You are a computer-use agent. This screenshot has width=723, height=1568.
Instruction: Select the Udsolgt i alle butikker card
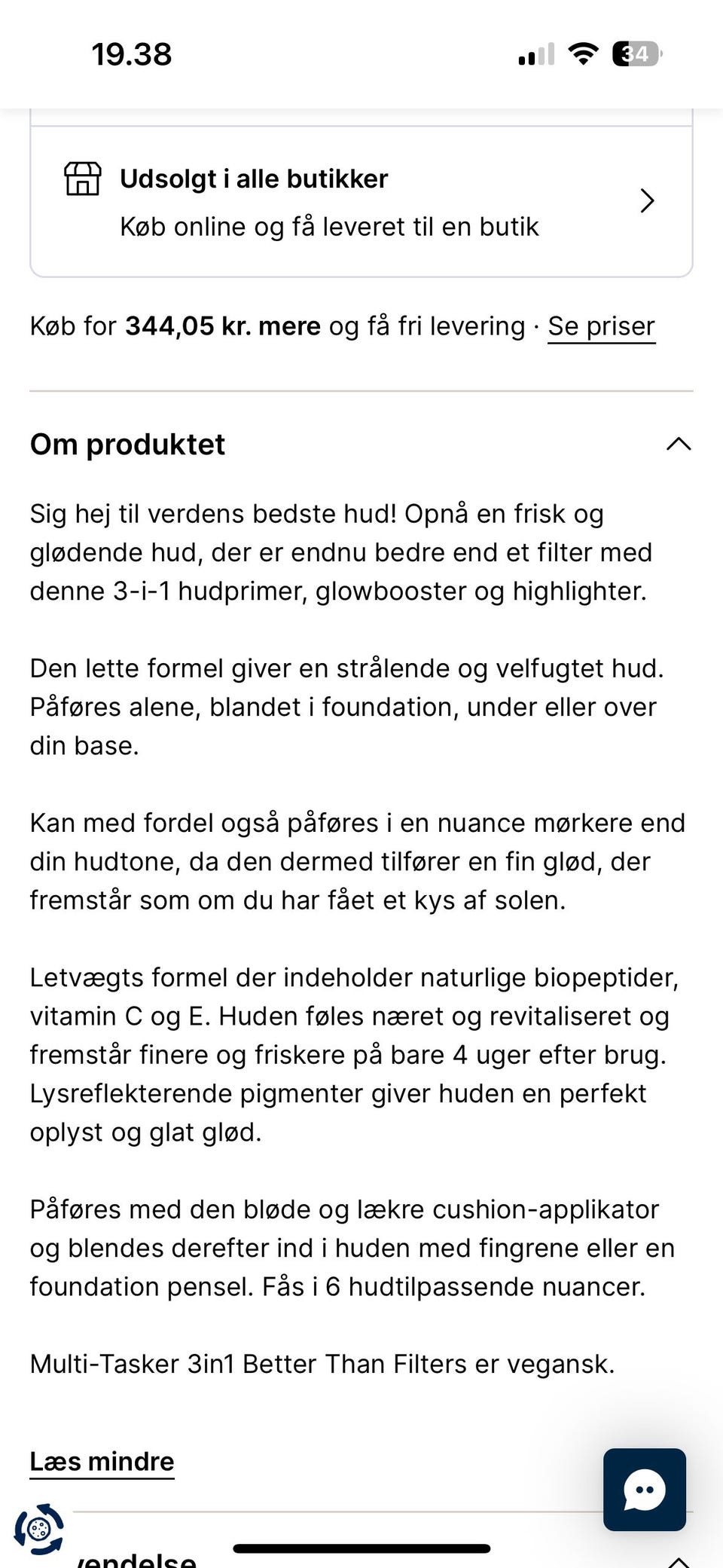[361, 201]
